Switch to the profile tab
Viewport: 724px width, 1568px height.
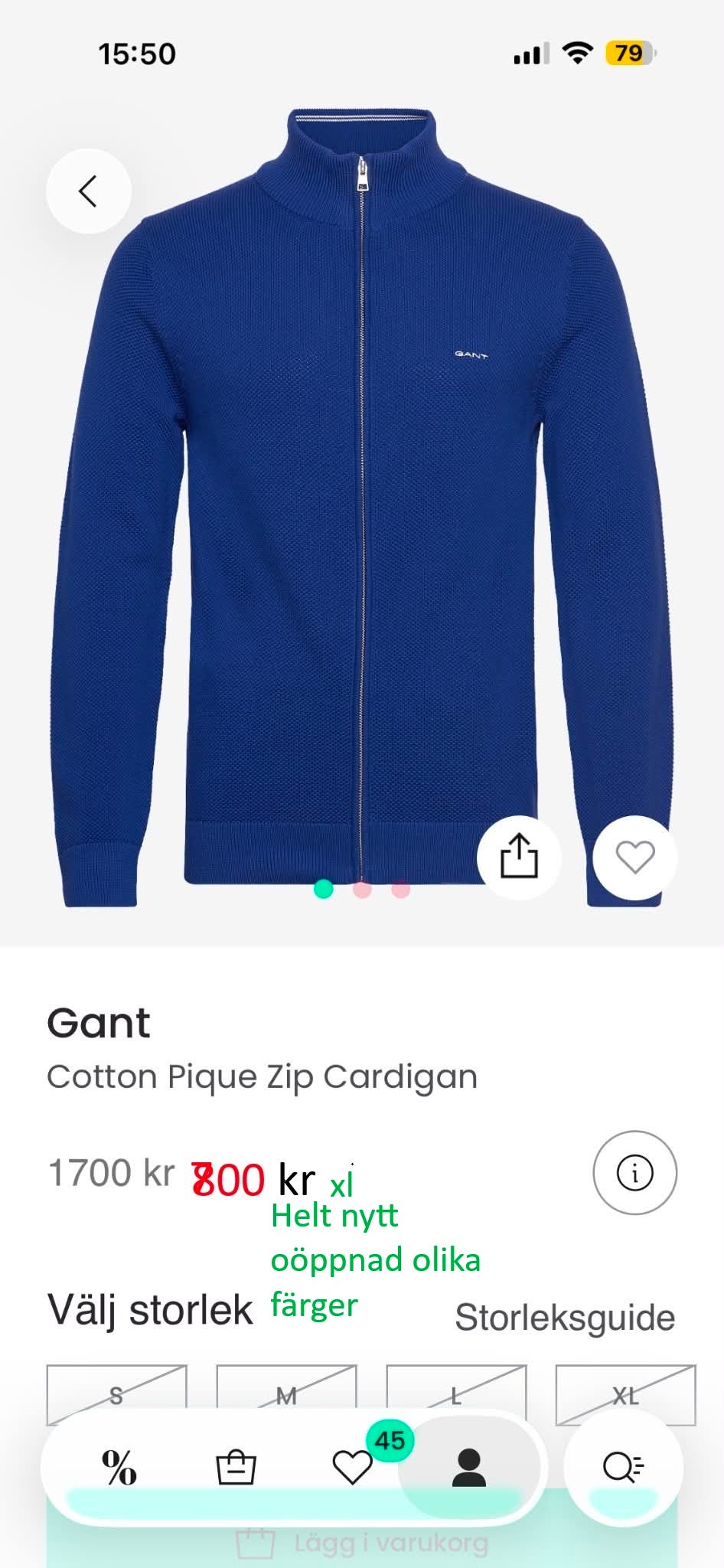[468, 1467]
